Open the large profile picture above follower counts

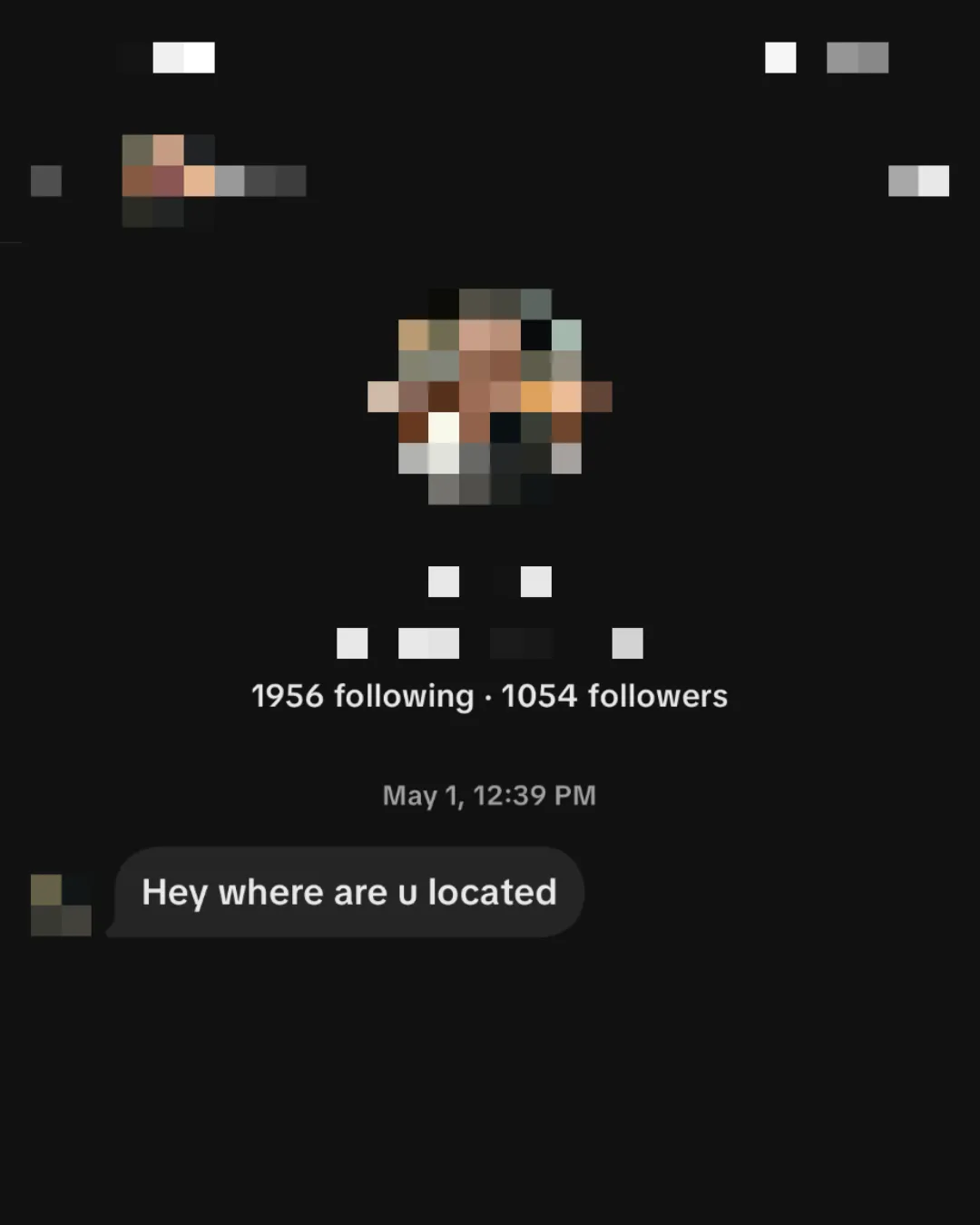coord(490,397)
